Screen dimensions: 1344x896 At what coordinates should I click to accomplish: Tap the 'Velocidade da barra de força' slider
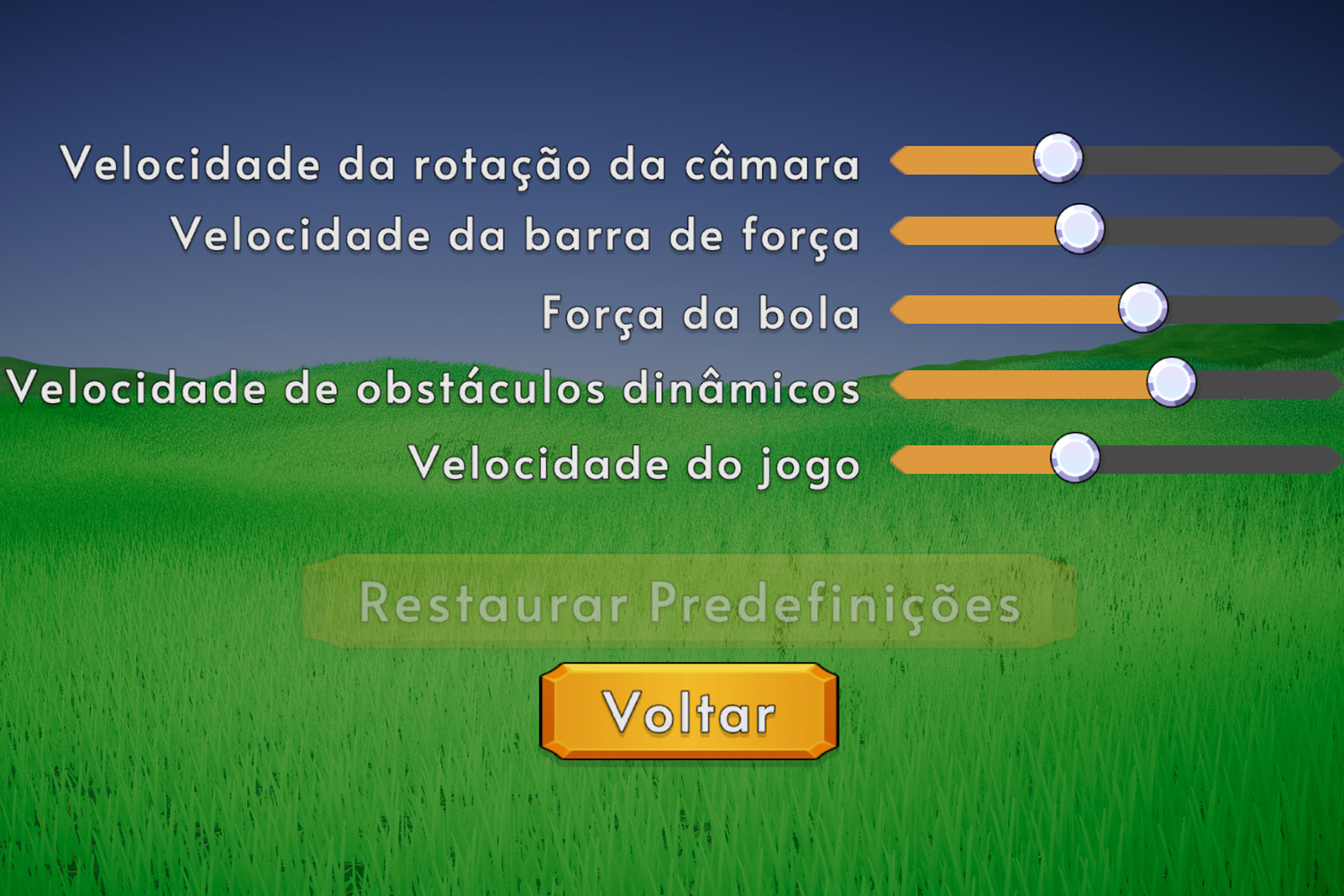(x=1079, y=229)
